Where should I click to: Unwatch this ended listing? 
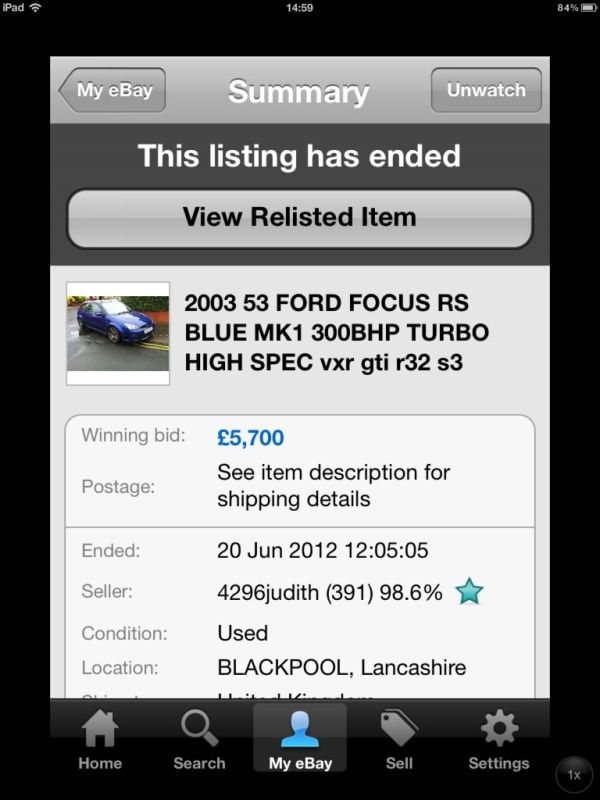point(486,90)
